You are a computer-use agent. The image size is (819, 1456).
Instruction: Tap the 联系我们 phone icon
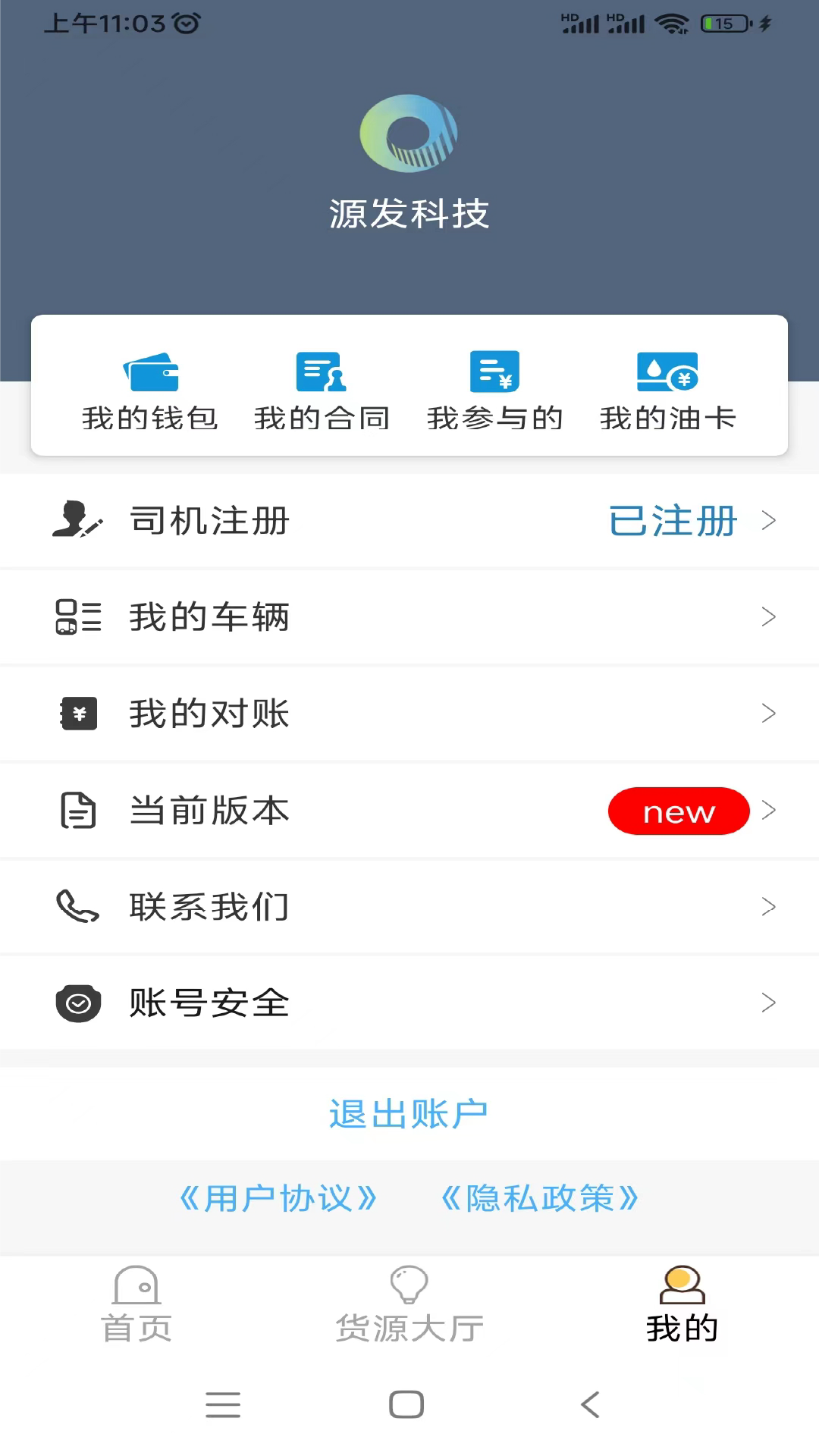point(77,905)
